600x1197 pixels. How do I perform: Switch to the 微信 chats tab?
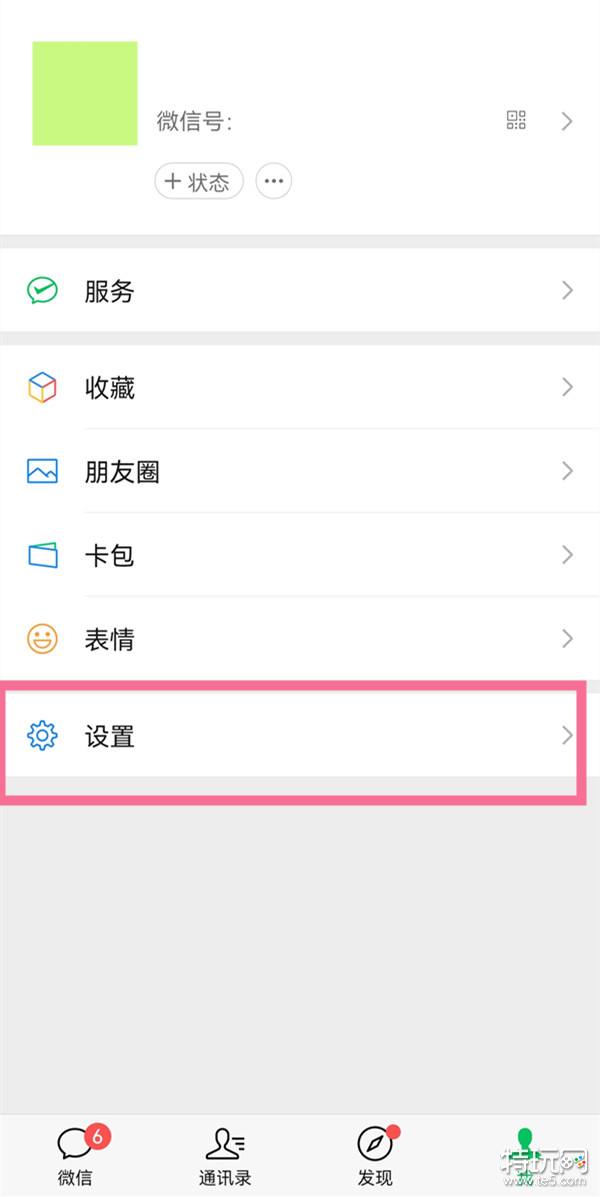(76, 1156)
